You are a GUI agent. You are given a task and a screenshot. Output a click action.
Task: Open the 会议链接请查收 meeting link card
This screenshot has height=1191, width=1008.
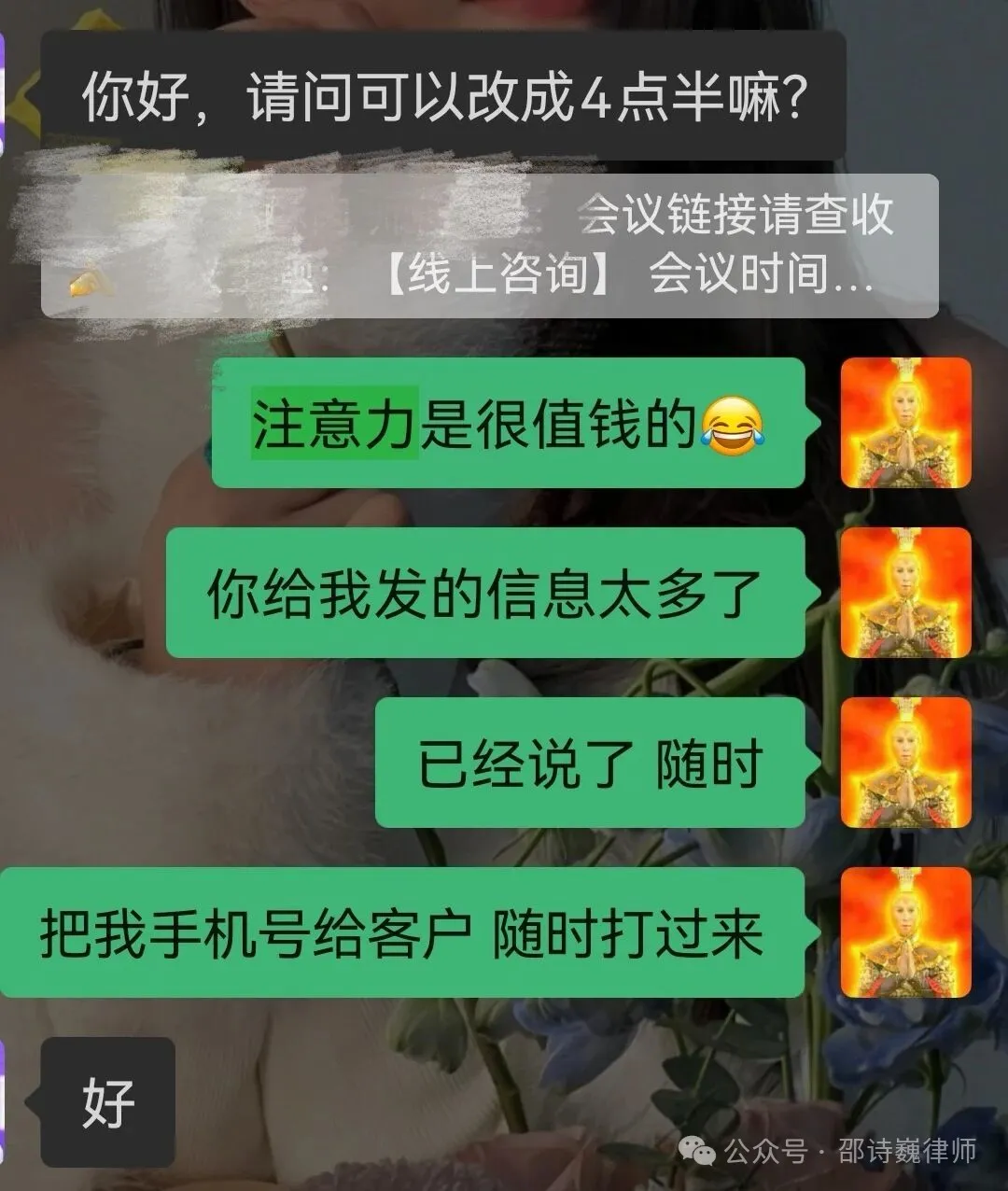point(490,245)
